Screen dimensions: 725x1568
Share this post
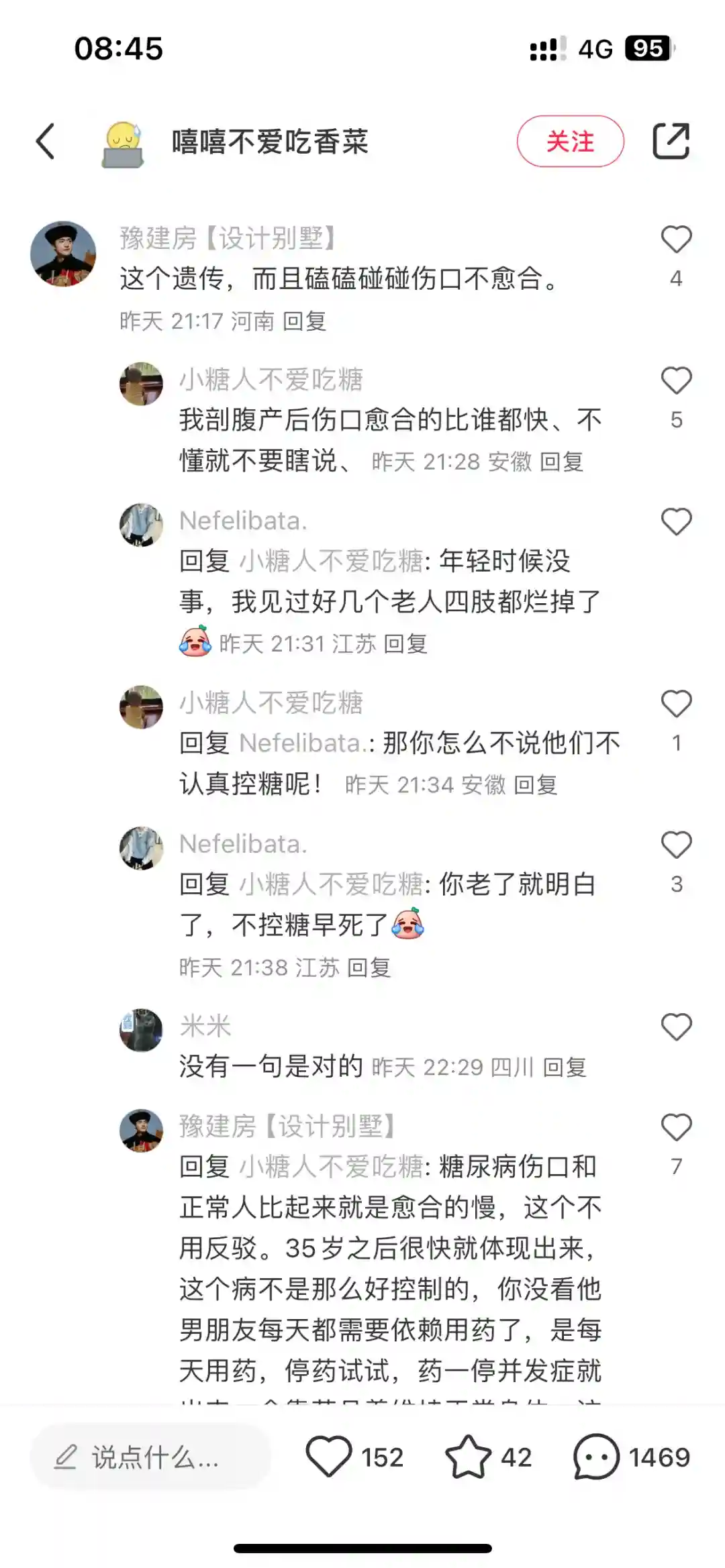click(671, 142)
